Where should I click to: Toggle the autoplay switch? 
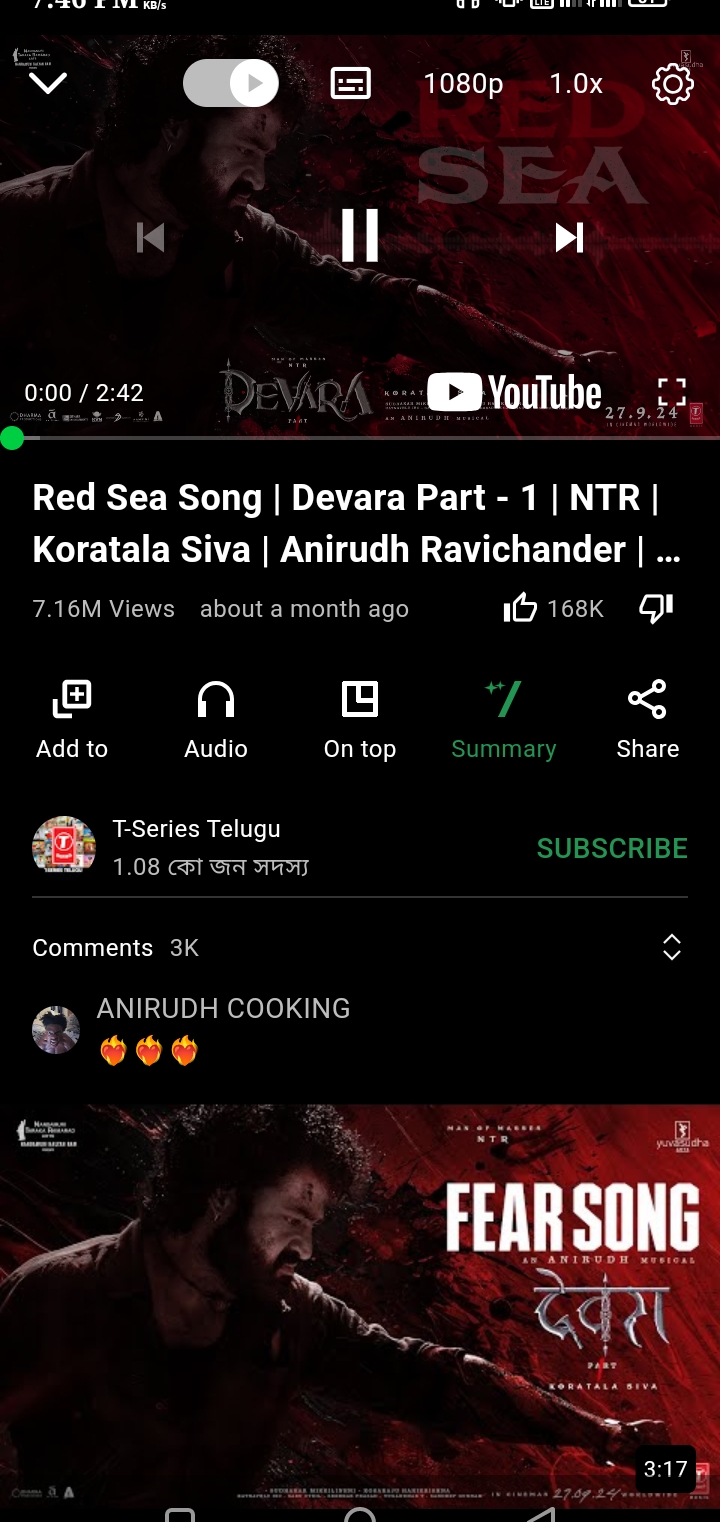coord(231,84)
